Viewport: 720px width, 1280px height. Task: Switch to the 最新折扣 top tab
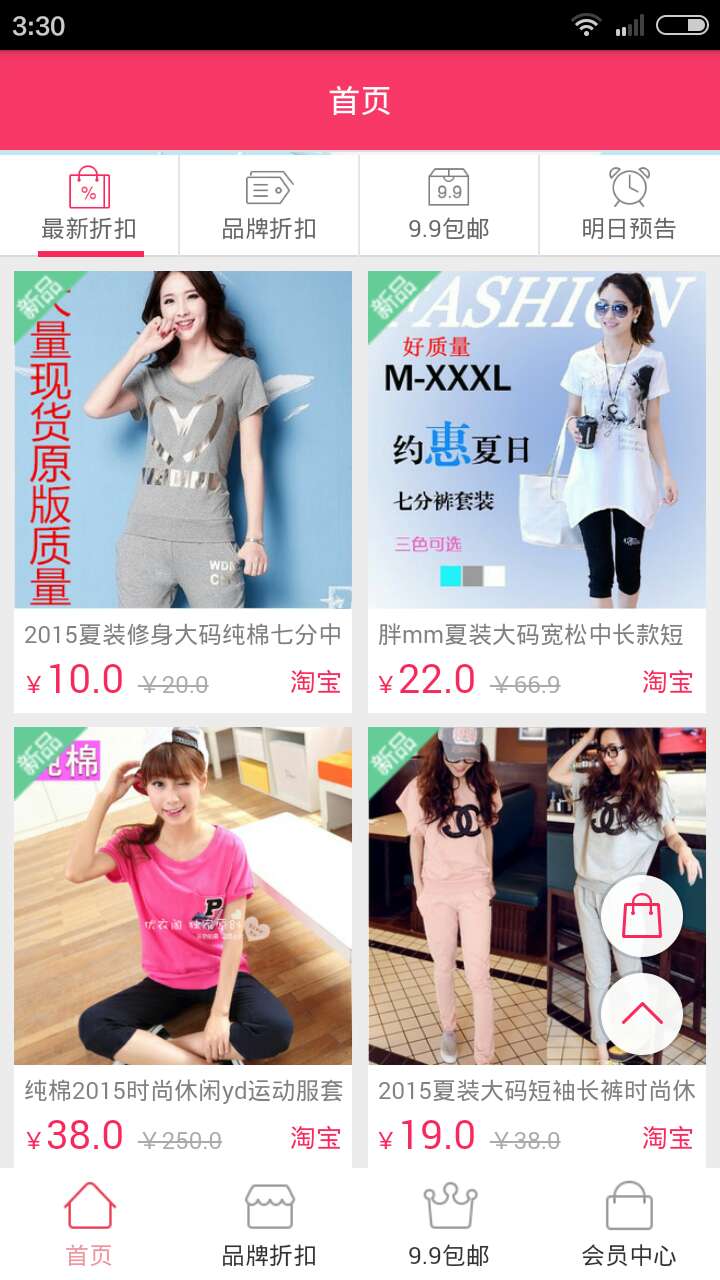click(89, 205)
